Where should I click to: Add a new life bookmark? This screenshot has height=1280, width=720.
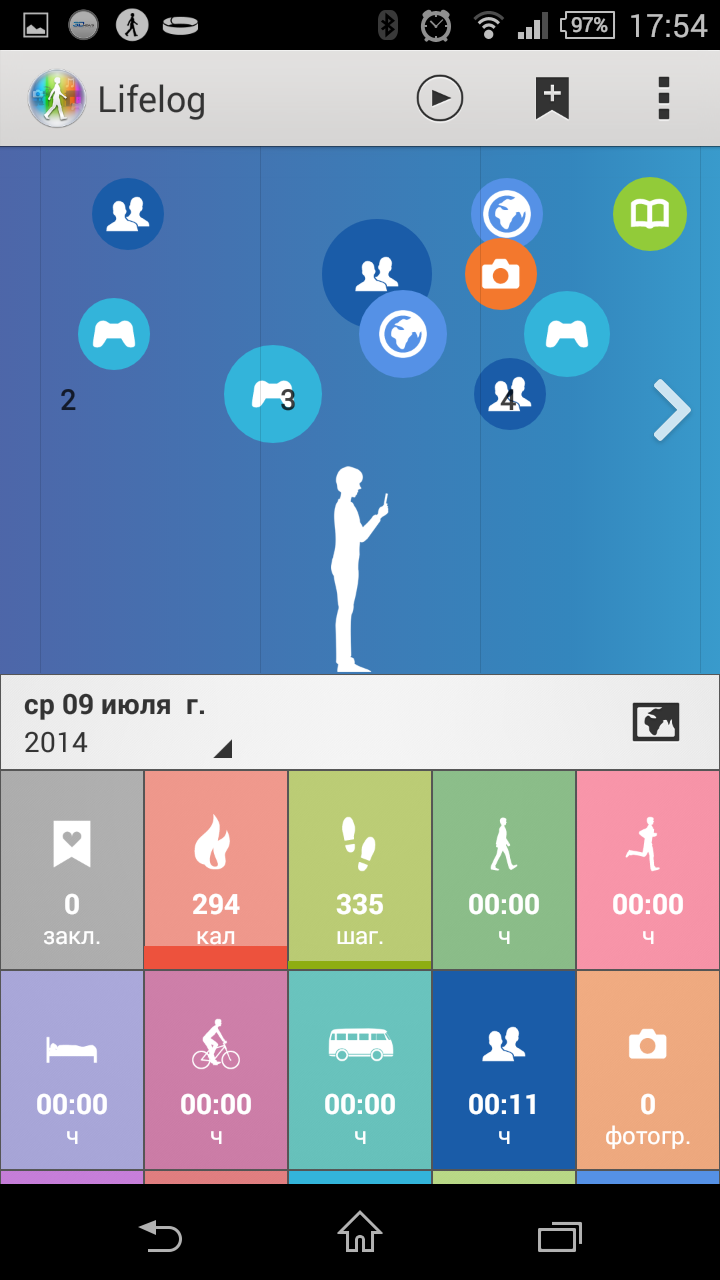[x=552, y=98]
